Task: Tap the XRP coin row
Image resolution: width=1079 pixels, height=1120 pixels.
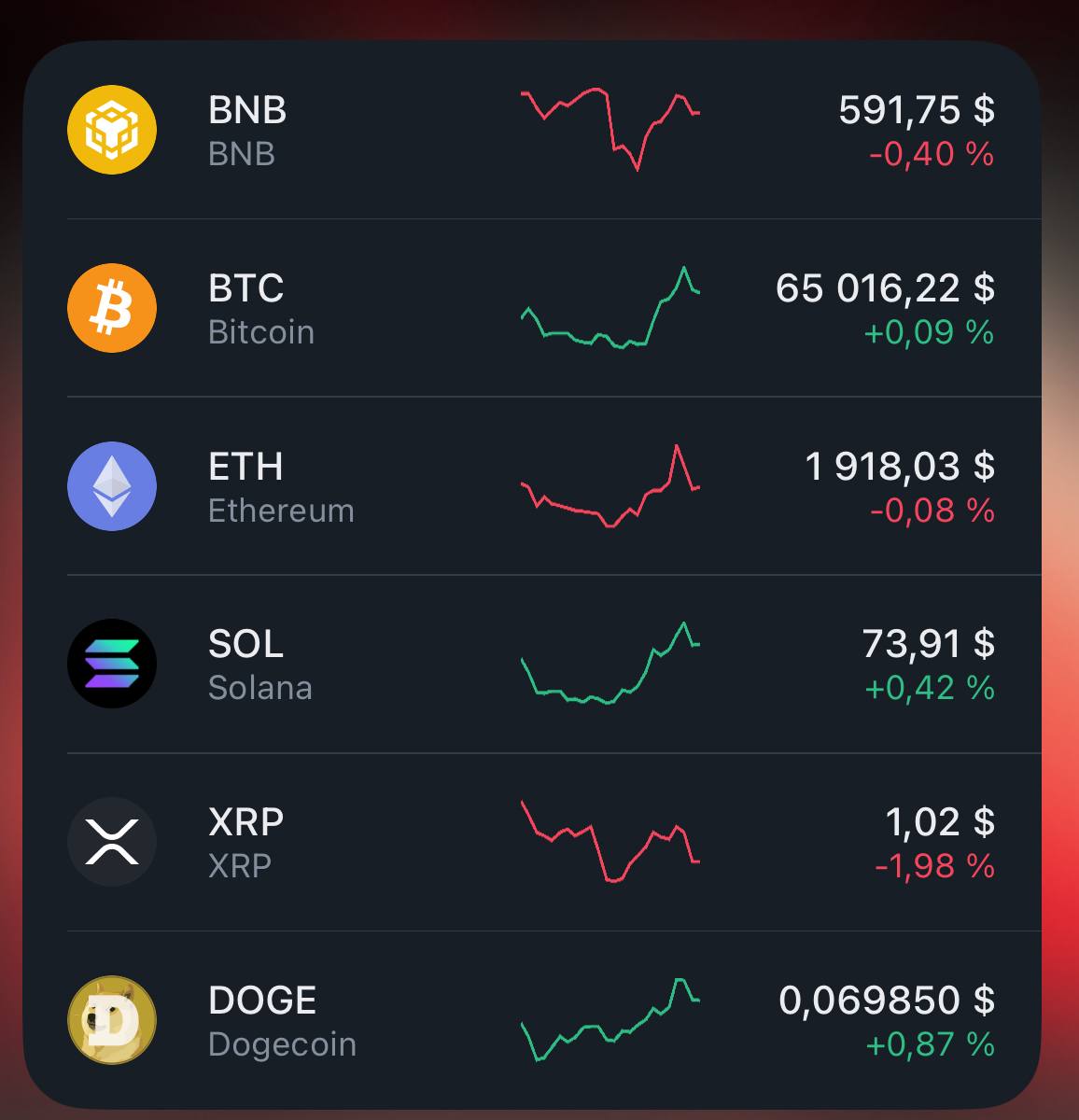Action: pyautogui.click(x=531, y=843)
